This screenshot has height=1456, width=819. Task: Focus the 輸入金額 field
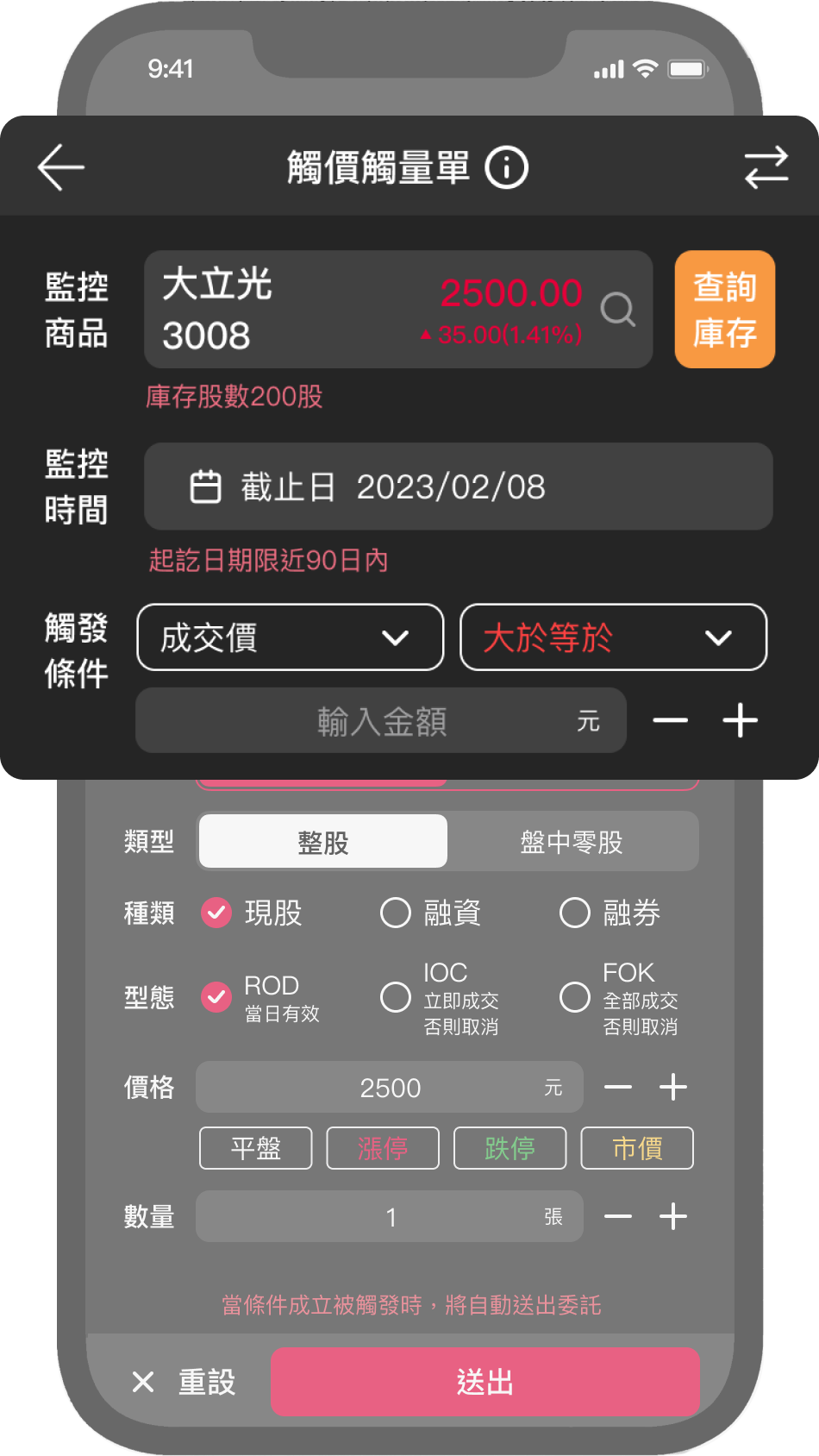(381, 720)
